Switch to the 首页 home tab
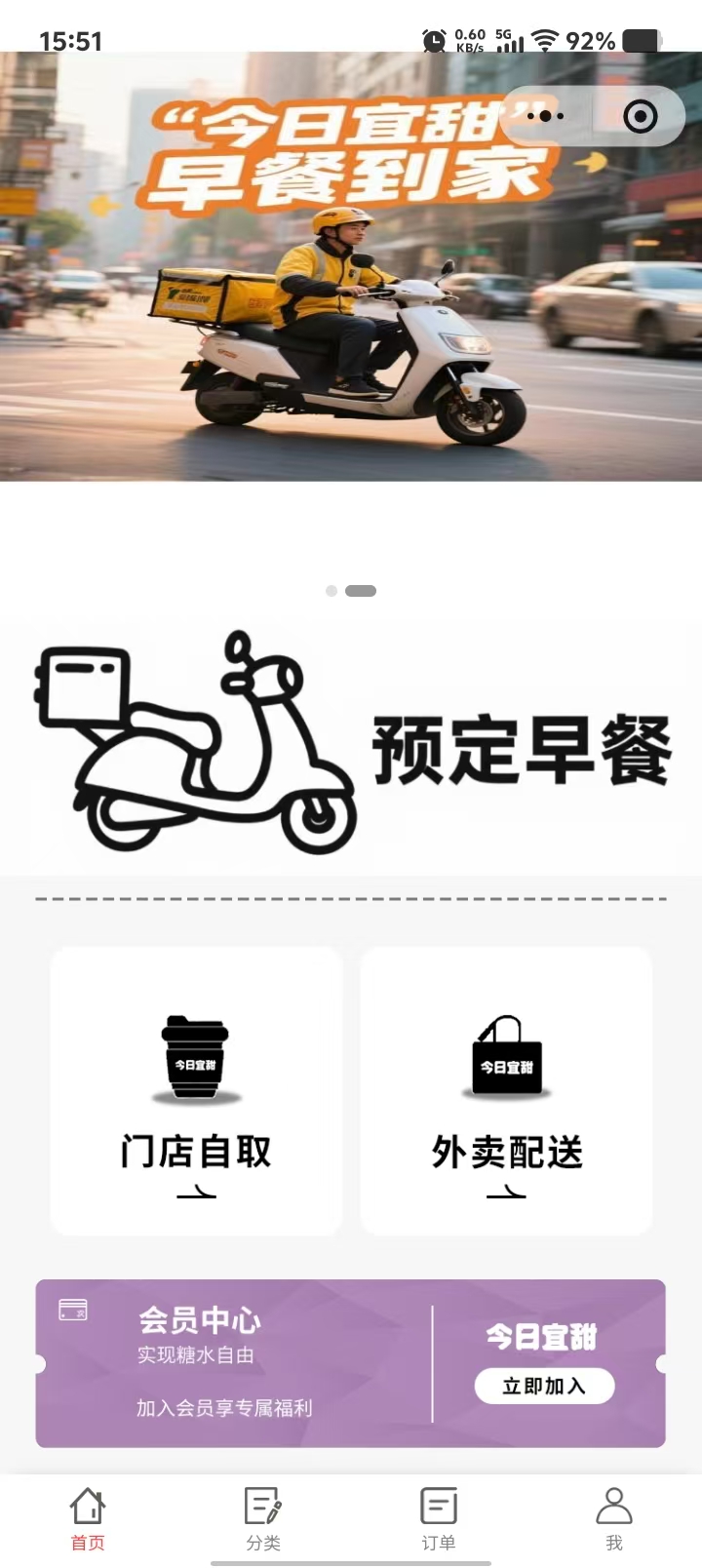Image resolution: width=702 pixels, height=1568 pixels. pyautogui.click(x=88, y=1518)
